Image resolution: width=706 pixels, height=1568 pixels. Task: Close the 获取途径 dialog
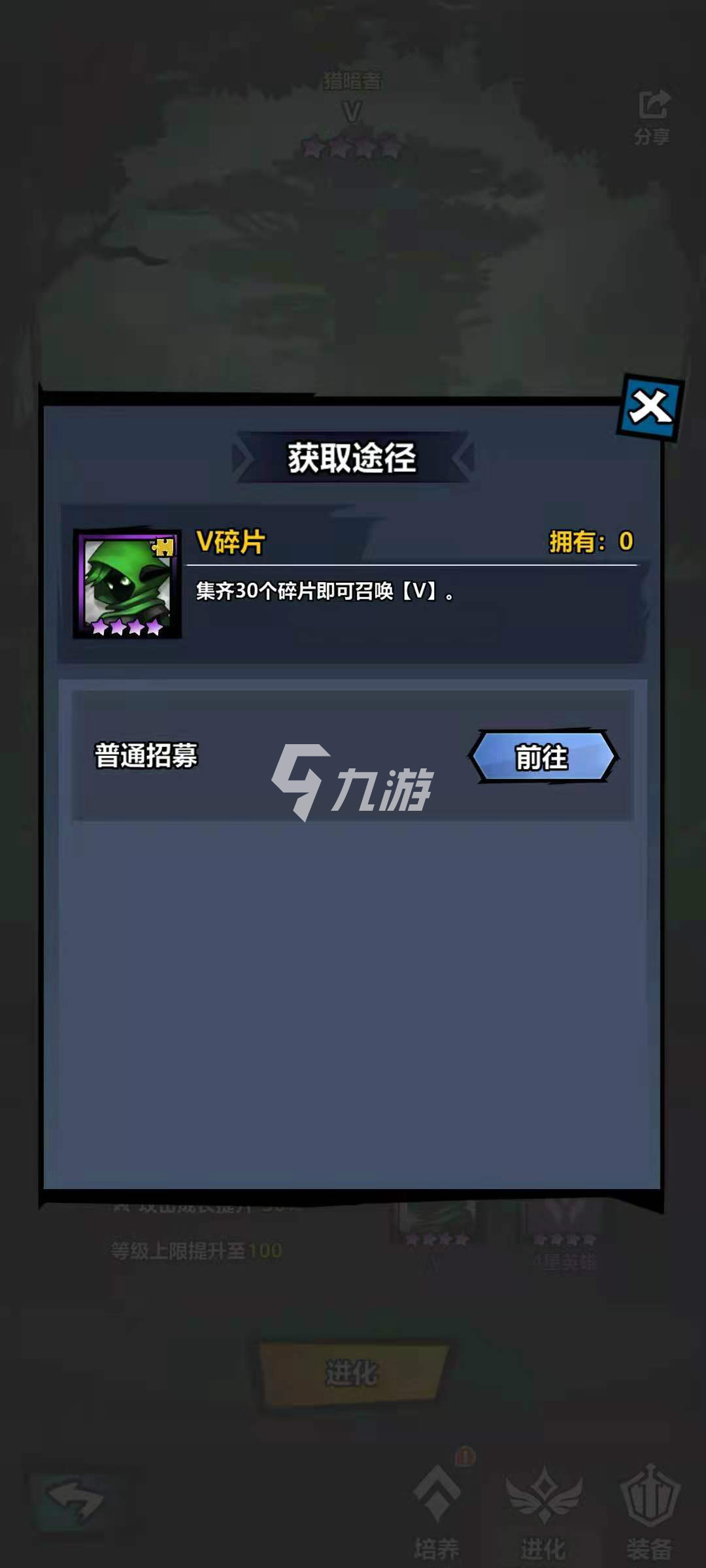pyautogui.click(x=650, y=408)
